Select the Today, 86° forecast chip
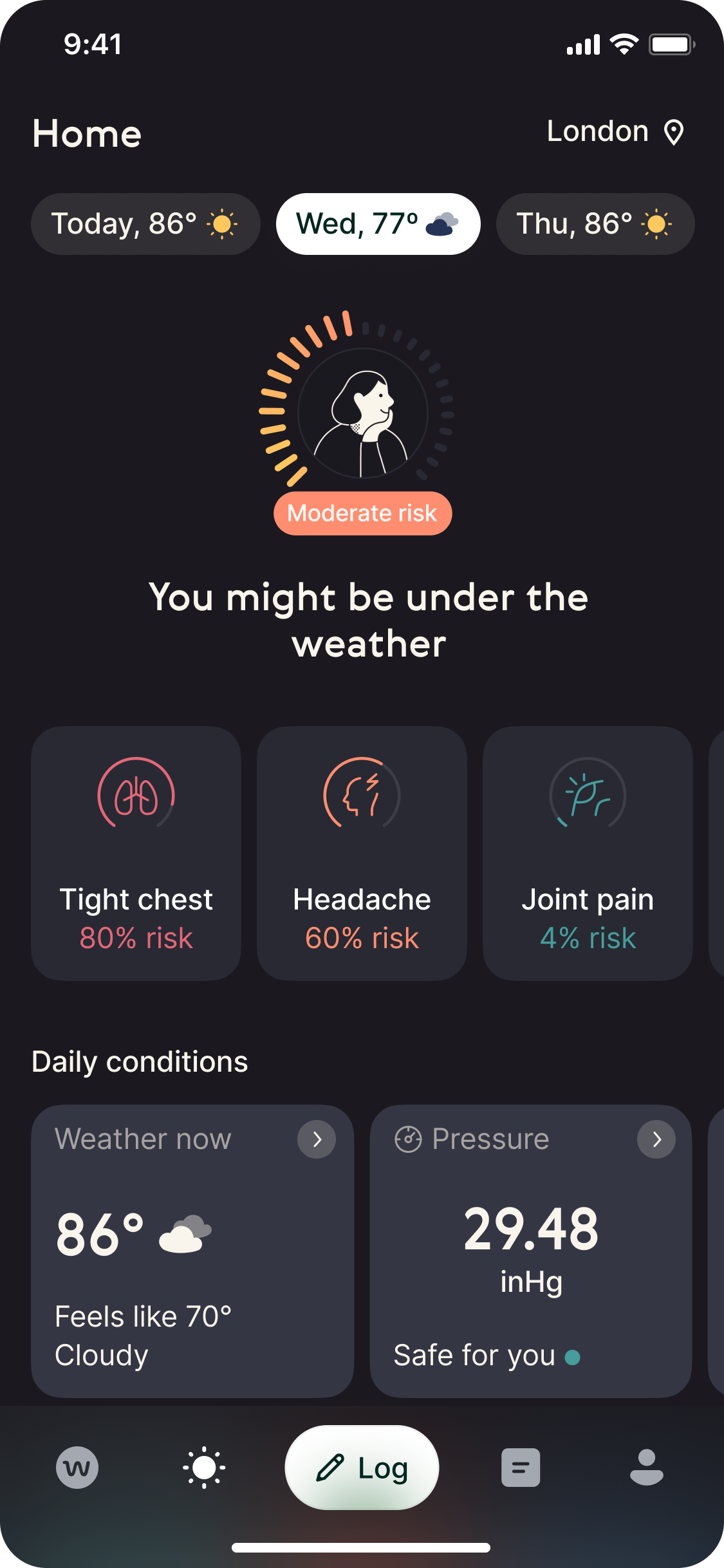This screenshot has height=1568, width=724. (x=145, y=224)
